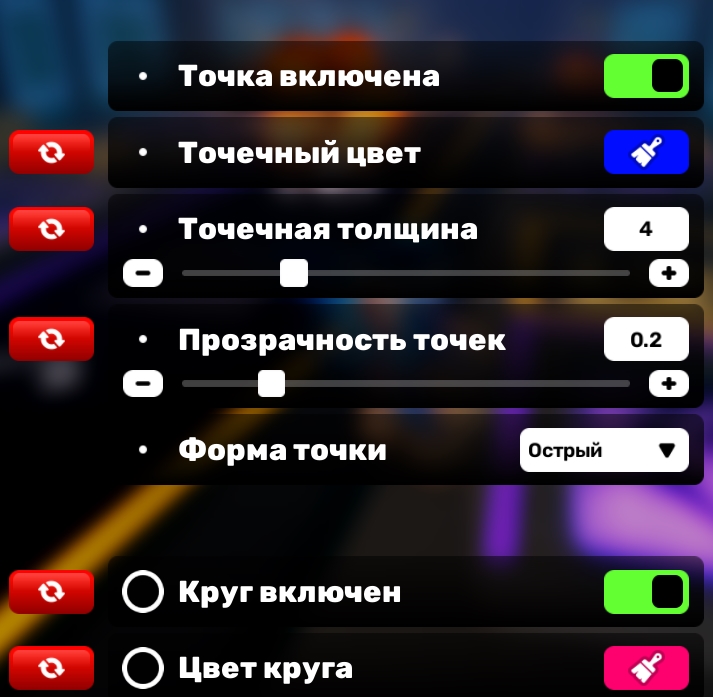Image resolution: width=713 pixels, height=697 pixels.
Task: Open the Цвет круга color picker
Action: click(646, 667)
